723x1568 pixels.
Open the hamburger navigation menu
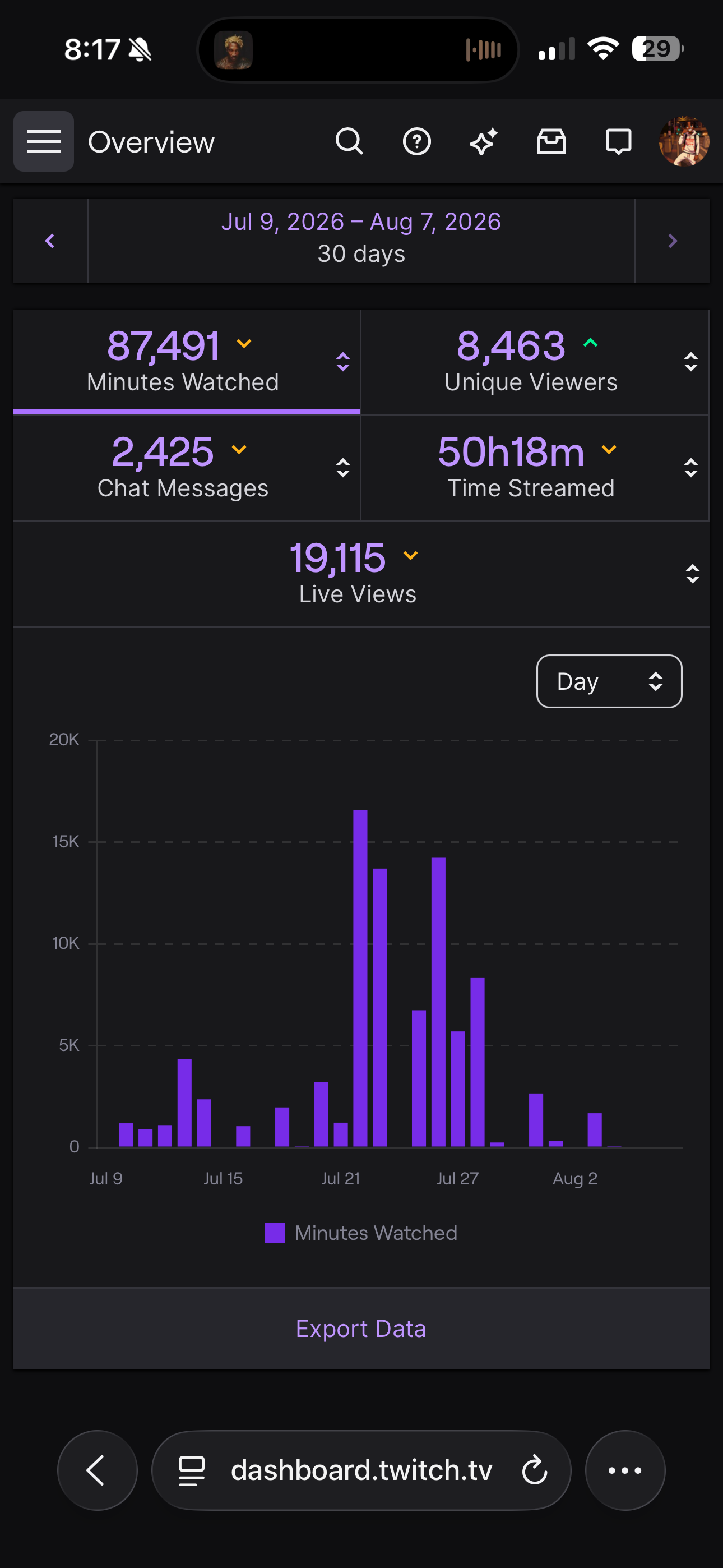tap(44, 141)
